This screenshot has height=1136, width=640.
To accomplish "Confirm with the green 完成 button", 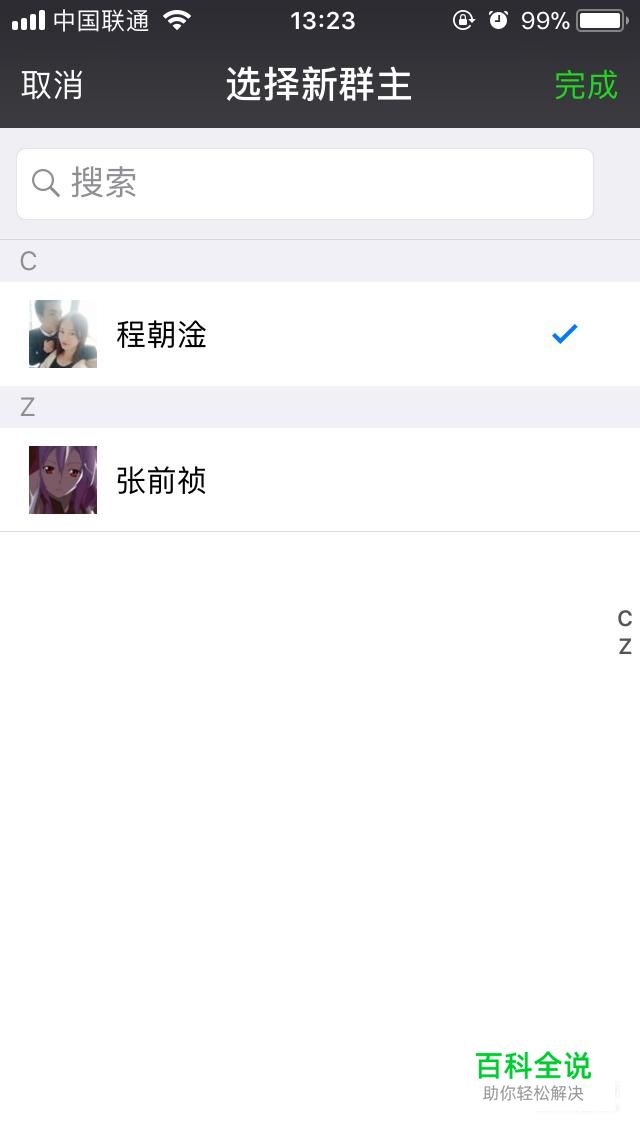I will coord(586,85).
